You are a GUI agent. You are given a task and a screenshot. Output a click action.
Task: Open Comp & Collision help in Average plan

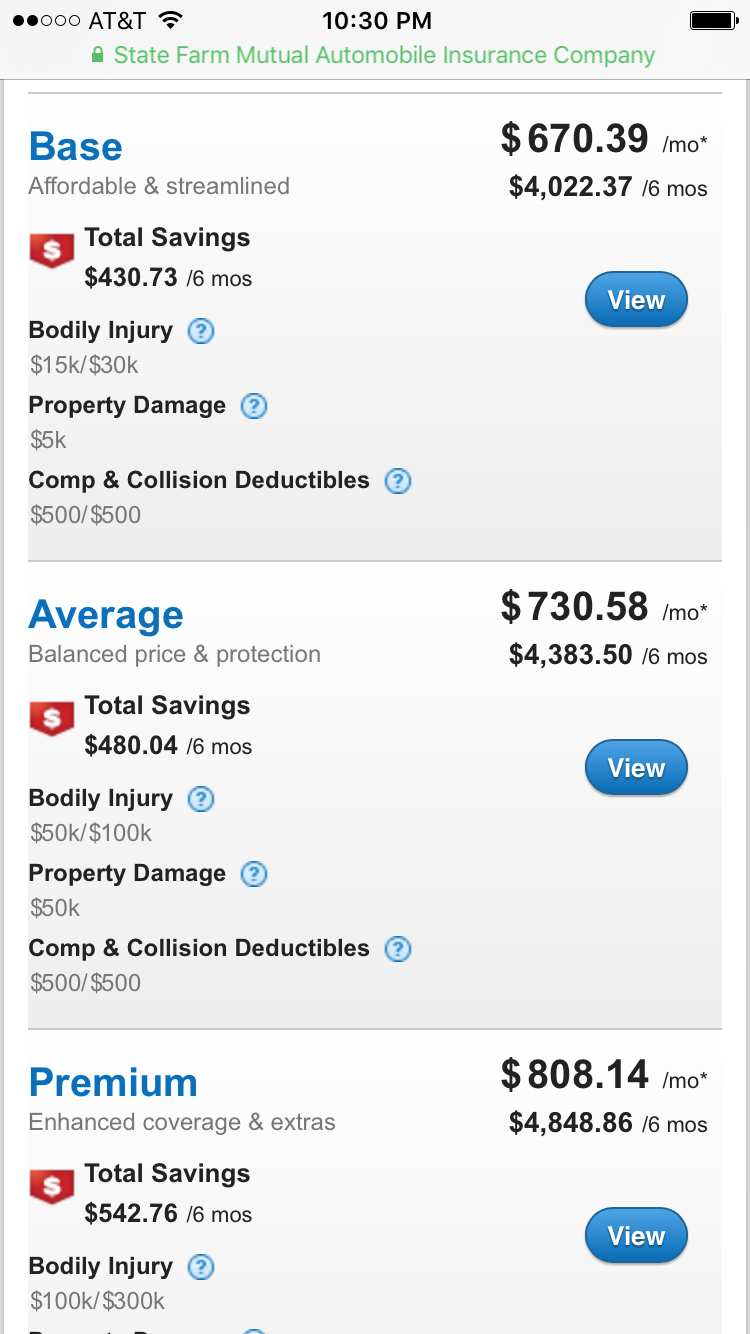coord(398,949)
